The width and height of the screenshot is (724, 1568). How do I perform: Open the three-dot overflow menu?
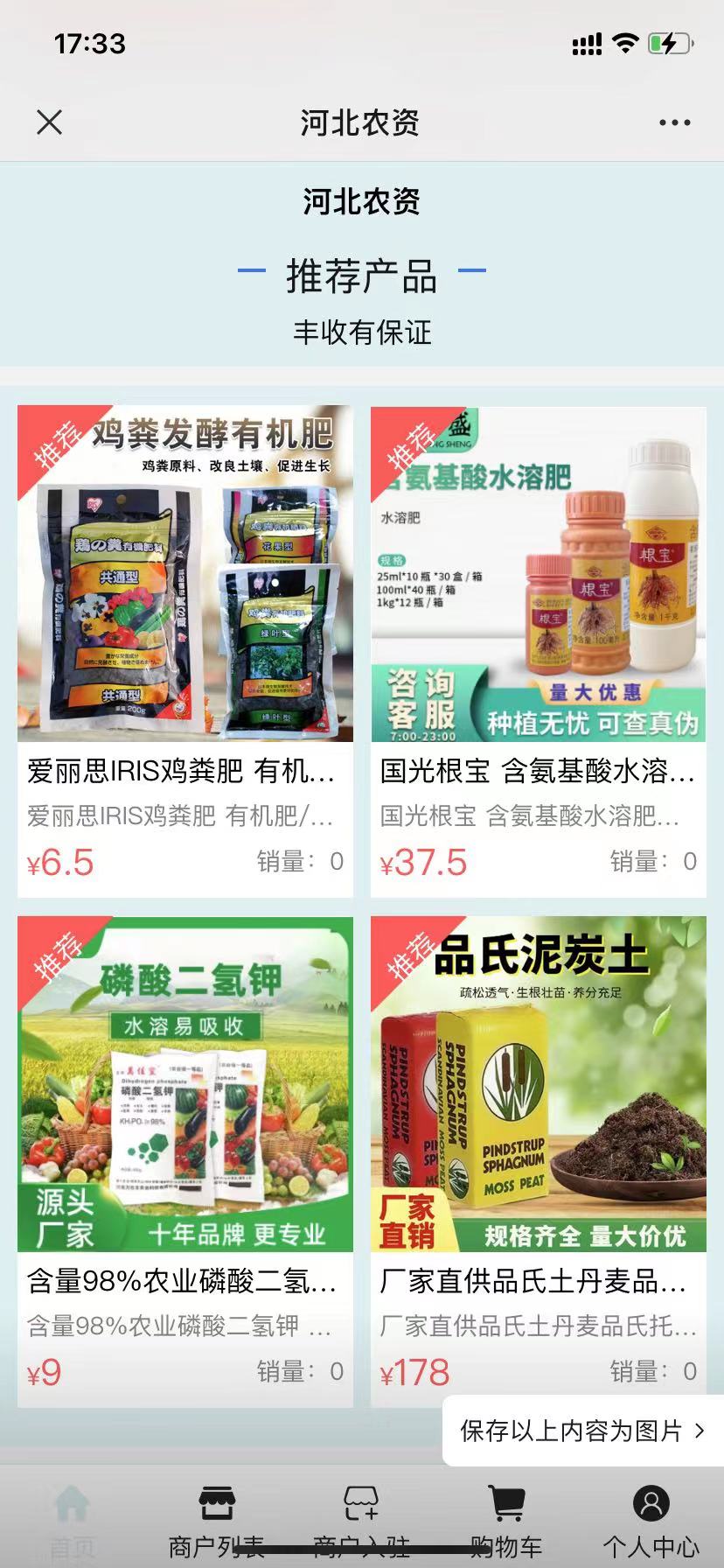674,122
